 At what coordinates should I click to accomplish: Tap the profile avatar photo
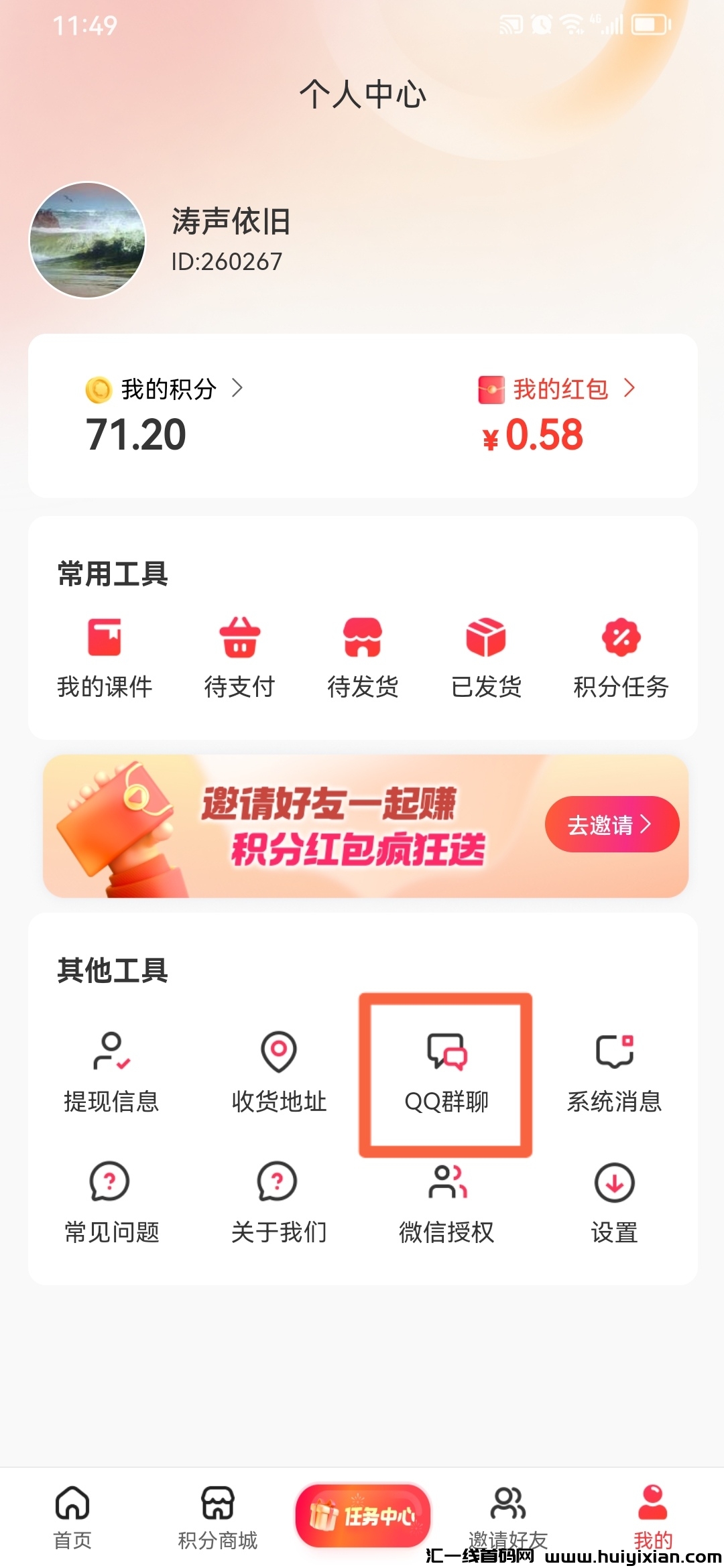[x=88, y=240]
